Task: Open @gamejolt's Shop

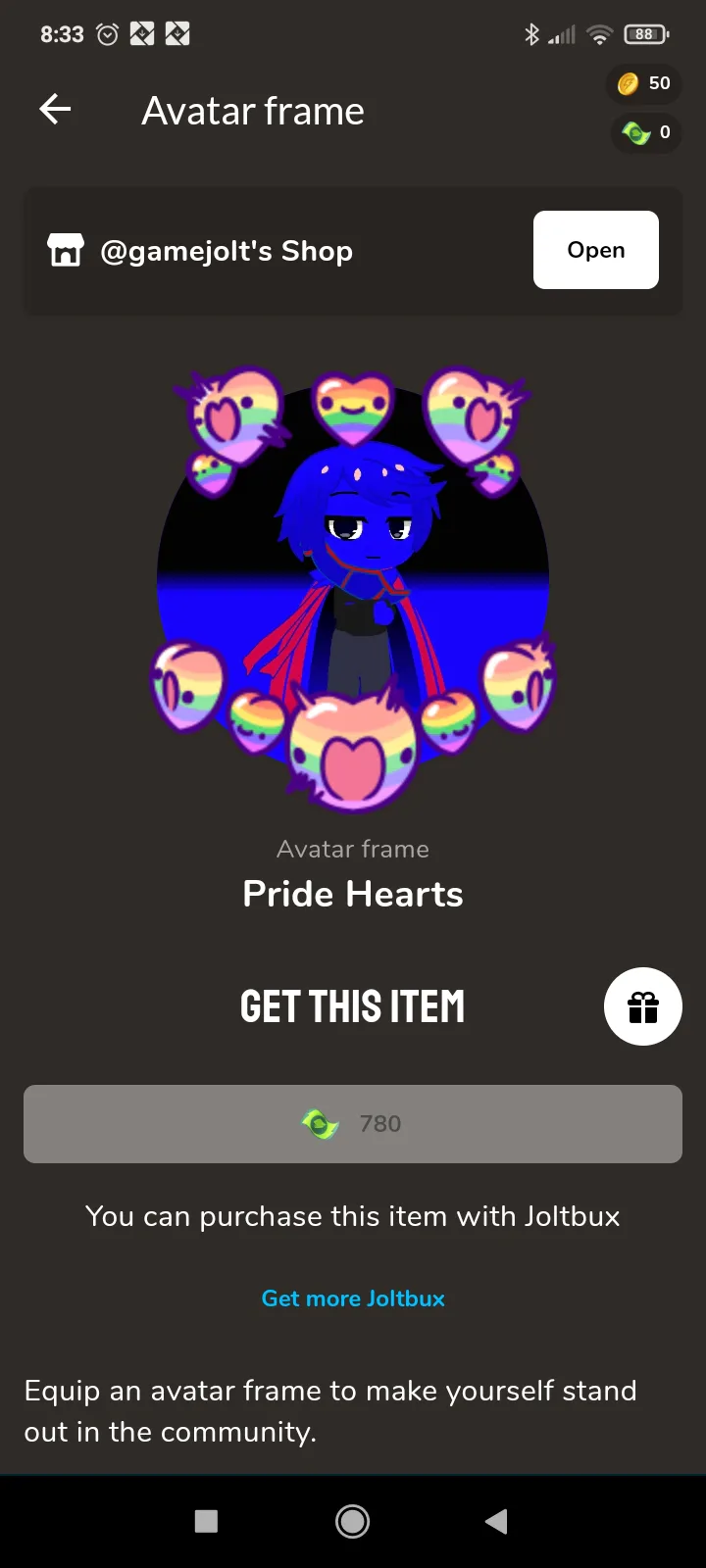Action: [595, 250]
